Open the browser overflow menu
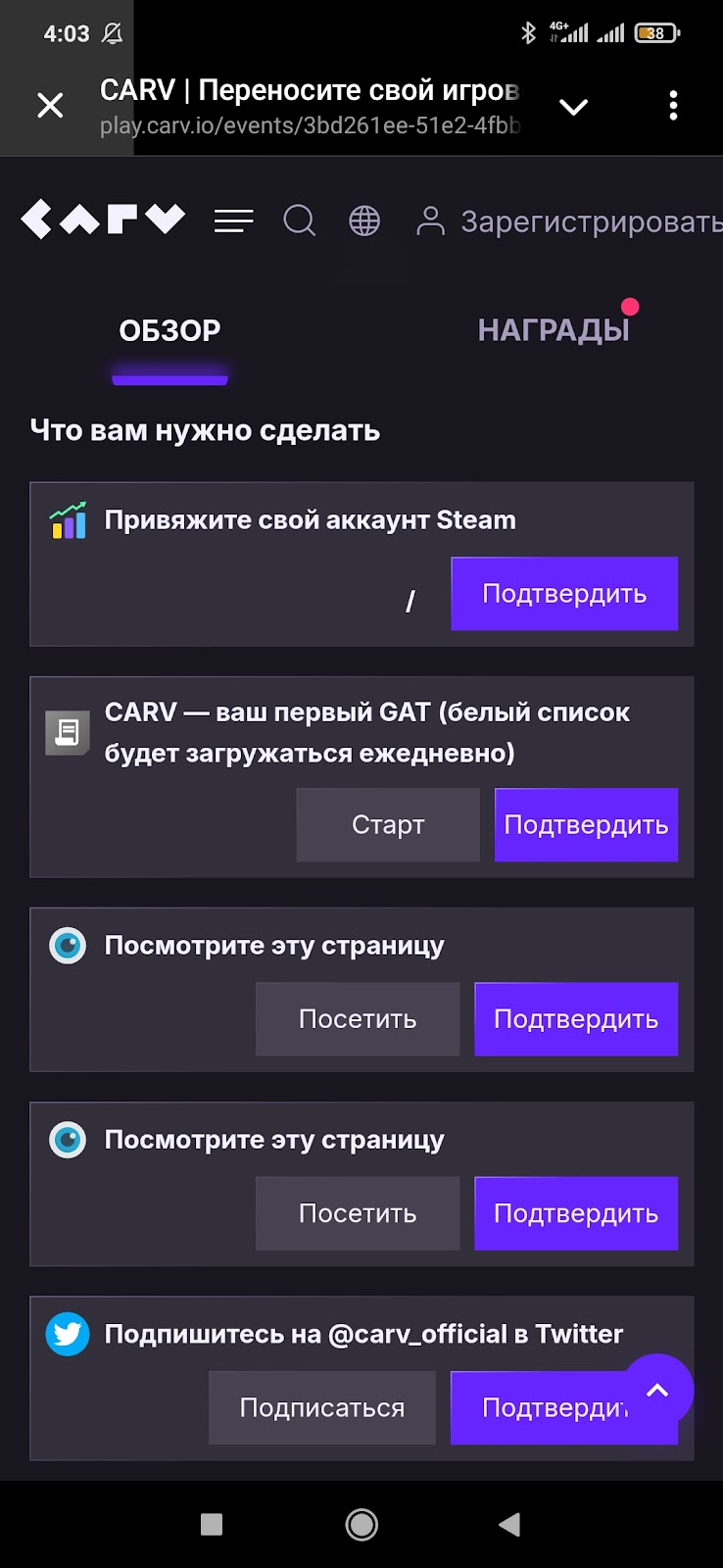723x1568 pixels. 673,106
